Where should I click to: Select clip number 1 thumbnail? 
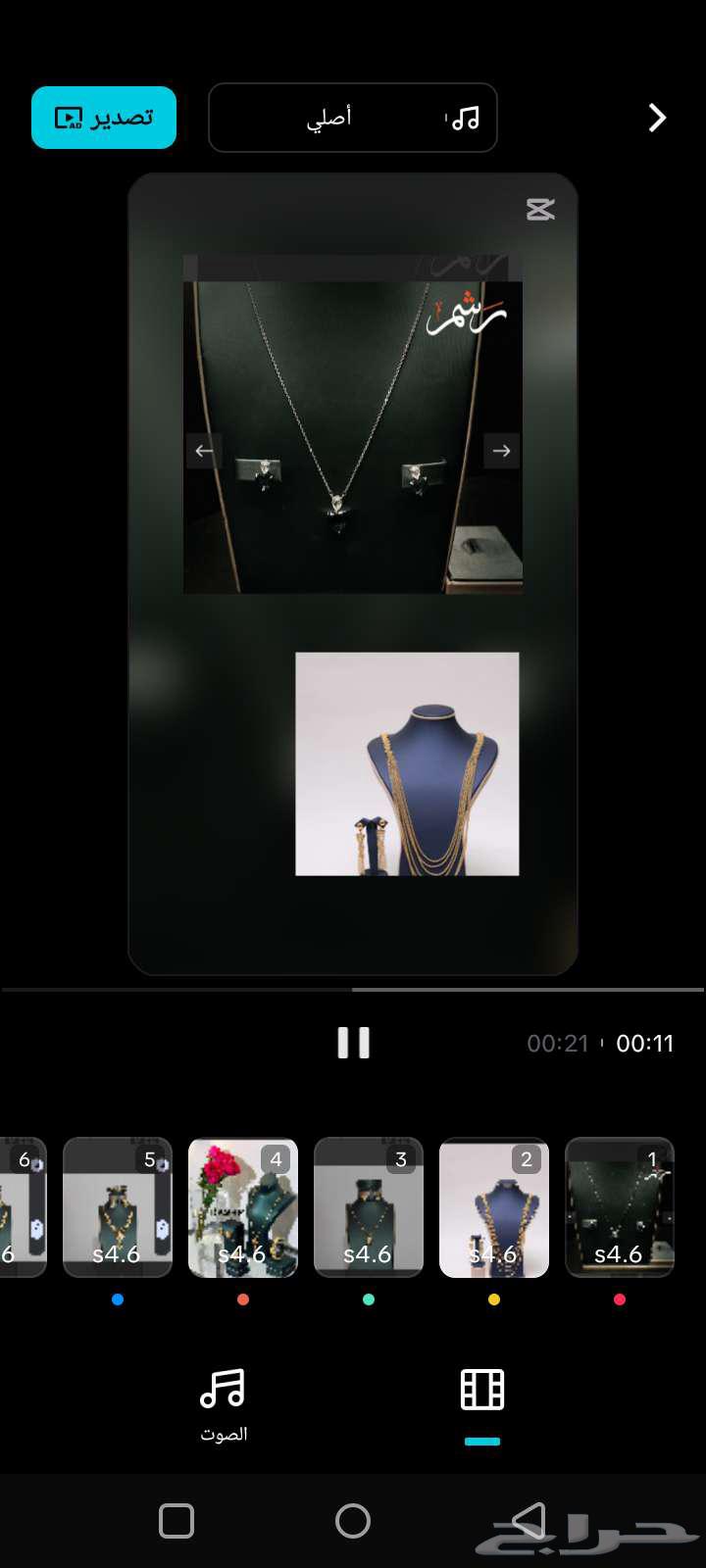619,1207
